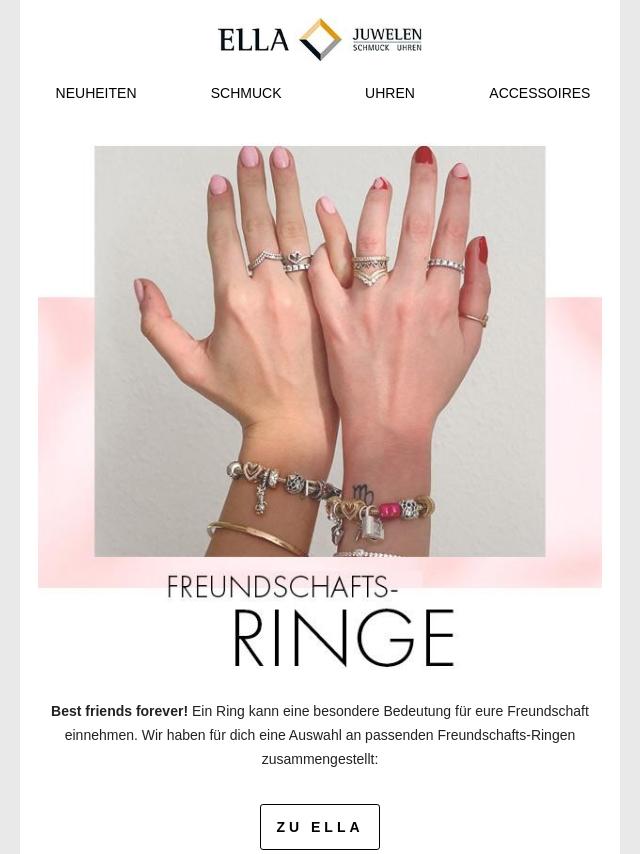Image resolution: width=640 pixels, height=854 pixels.
Task: Tap the ELLA Juwelen header logo
Action: click(320, 39)
